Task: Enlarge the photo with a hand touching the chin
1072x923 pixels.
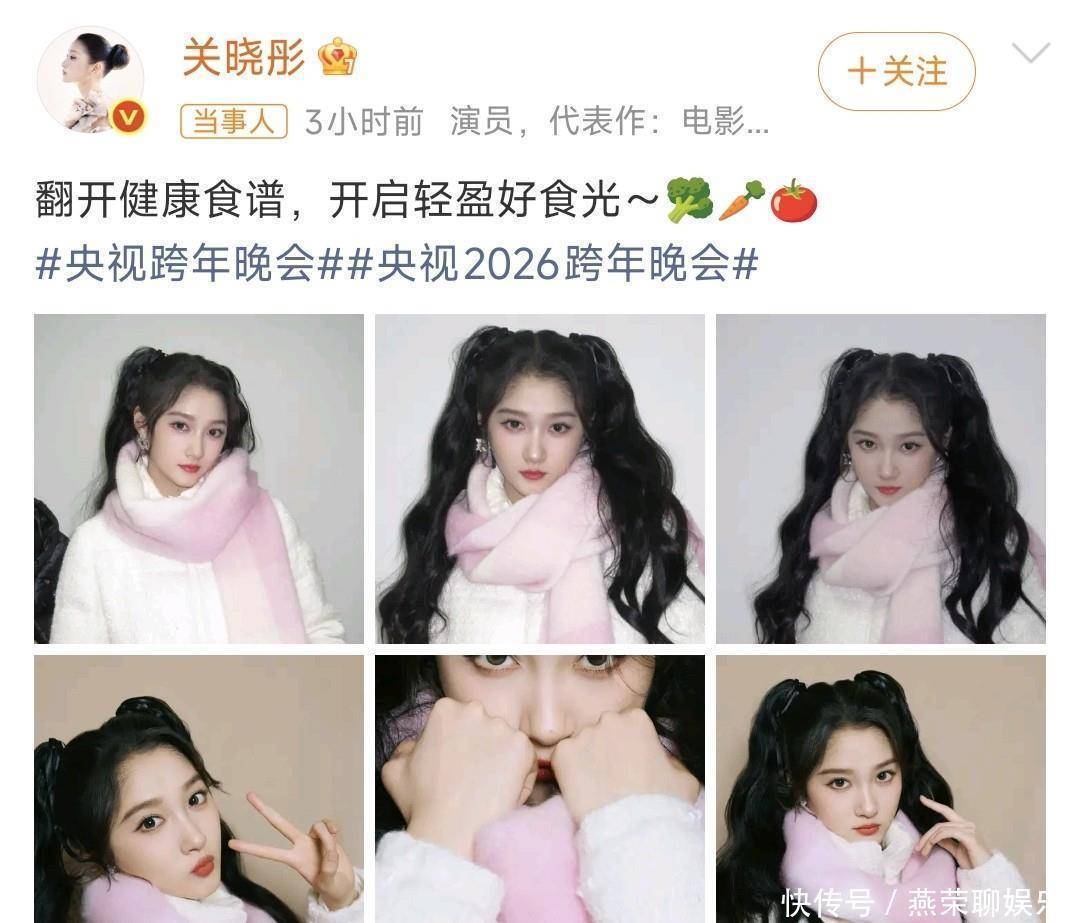Action: [881, 788]
